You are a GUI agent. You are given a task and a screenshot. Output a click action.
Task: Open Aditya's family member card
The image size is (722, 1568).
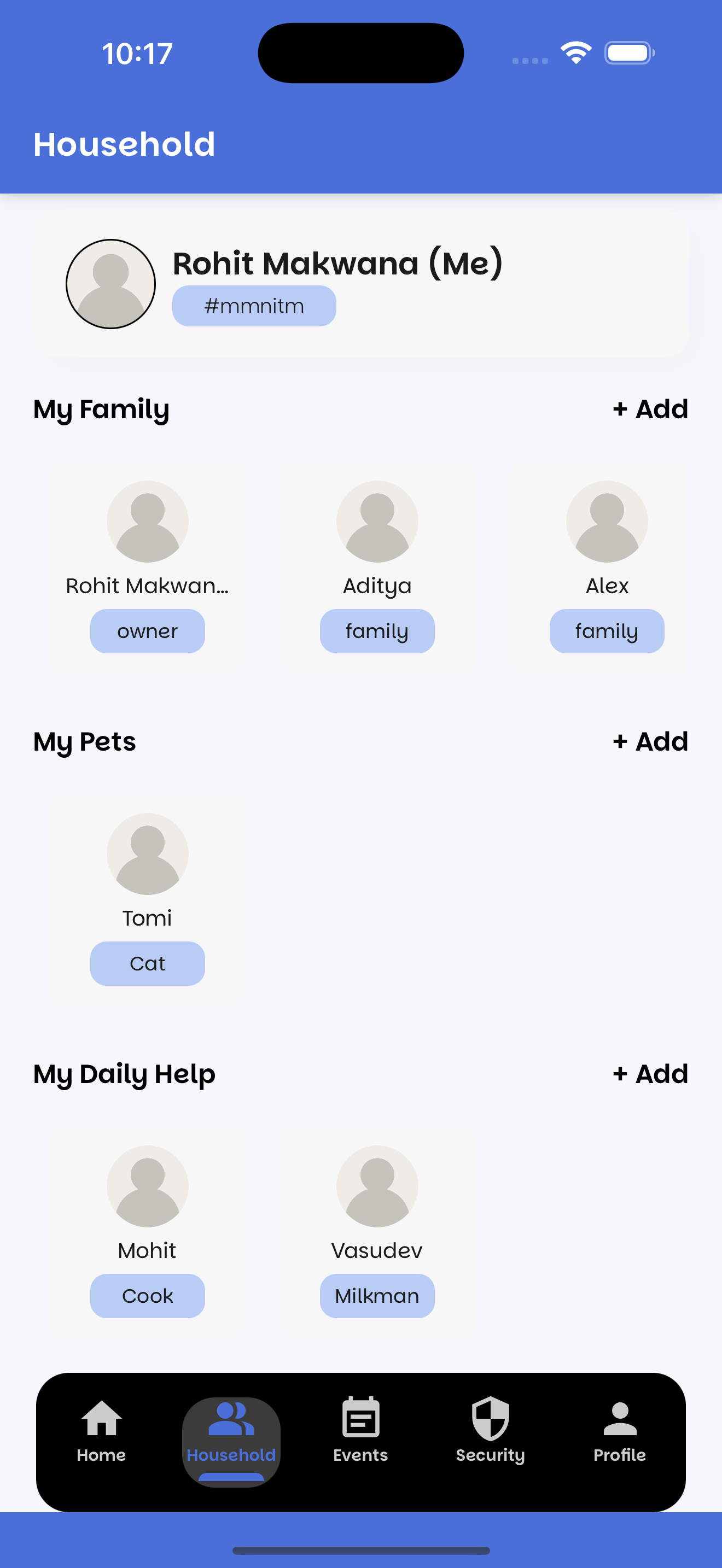pos(377,566)
